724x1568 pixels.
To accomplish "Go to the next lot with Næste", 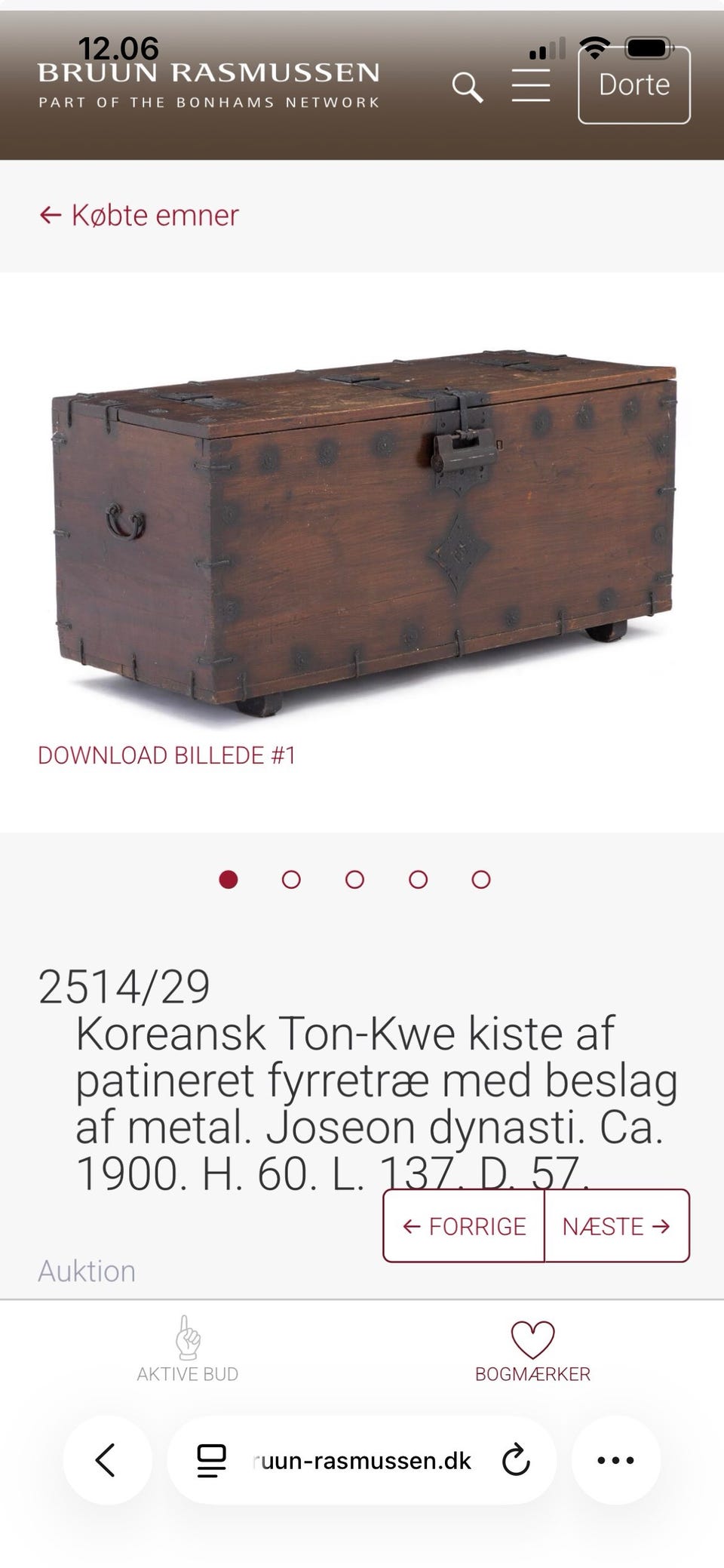I will [617, 1226].
